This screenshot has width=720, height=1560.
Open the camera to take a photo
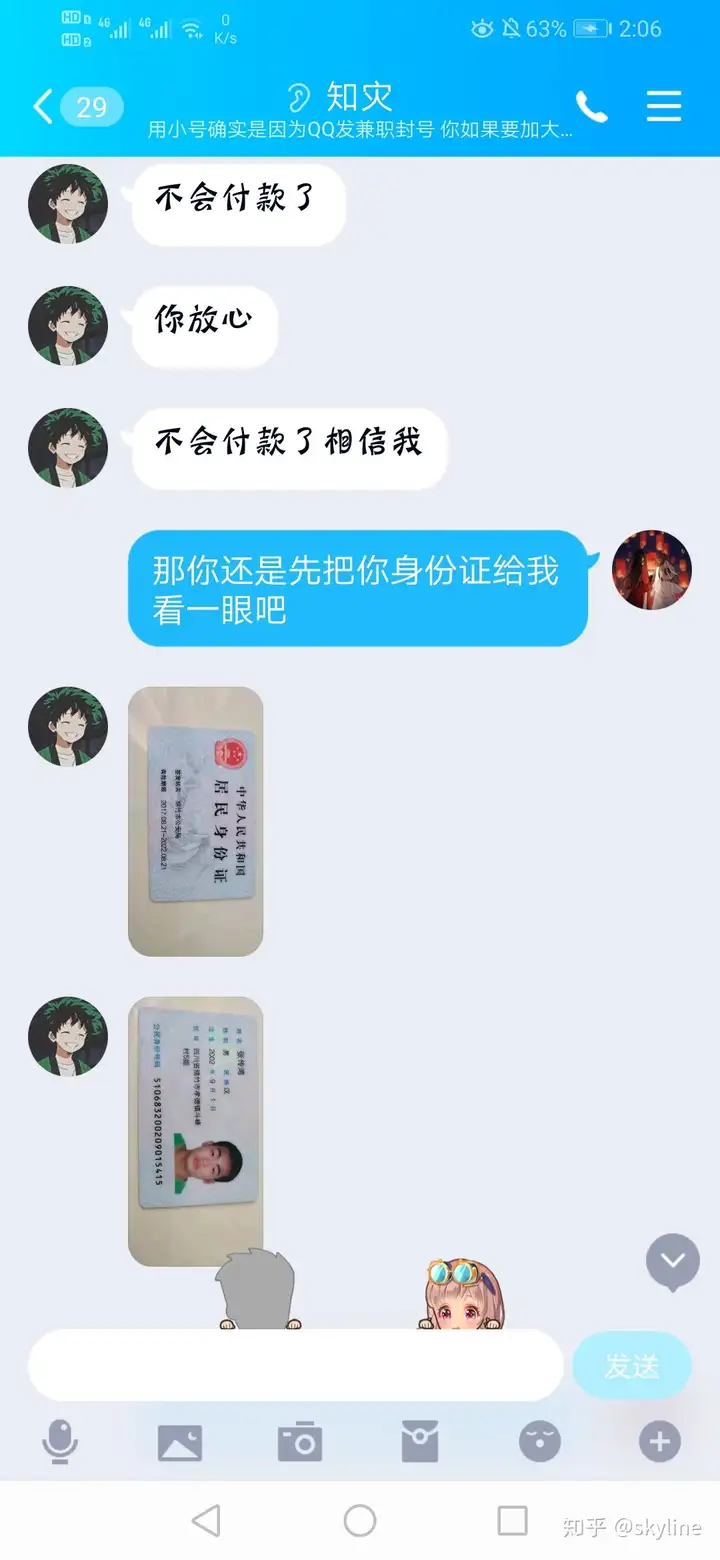[299, 1442]
